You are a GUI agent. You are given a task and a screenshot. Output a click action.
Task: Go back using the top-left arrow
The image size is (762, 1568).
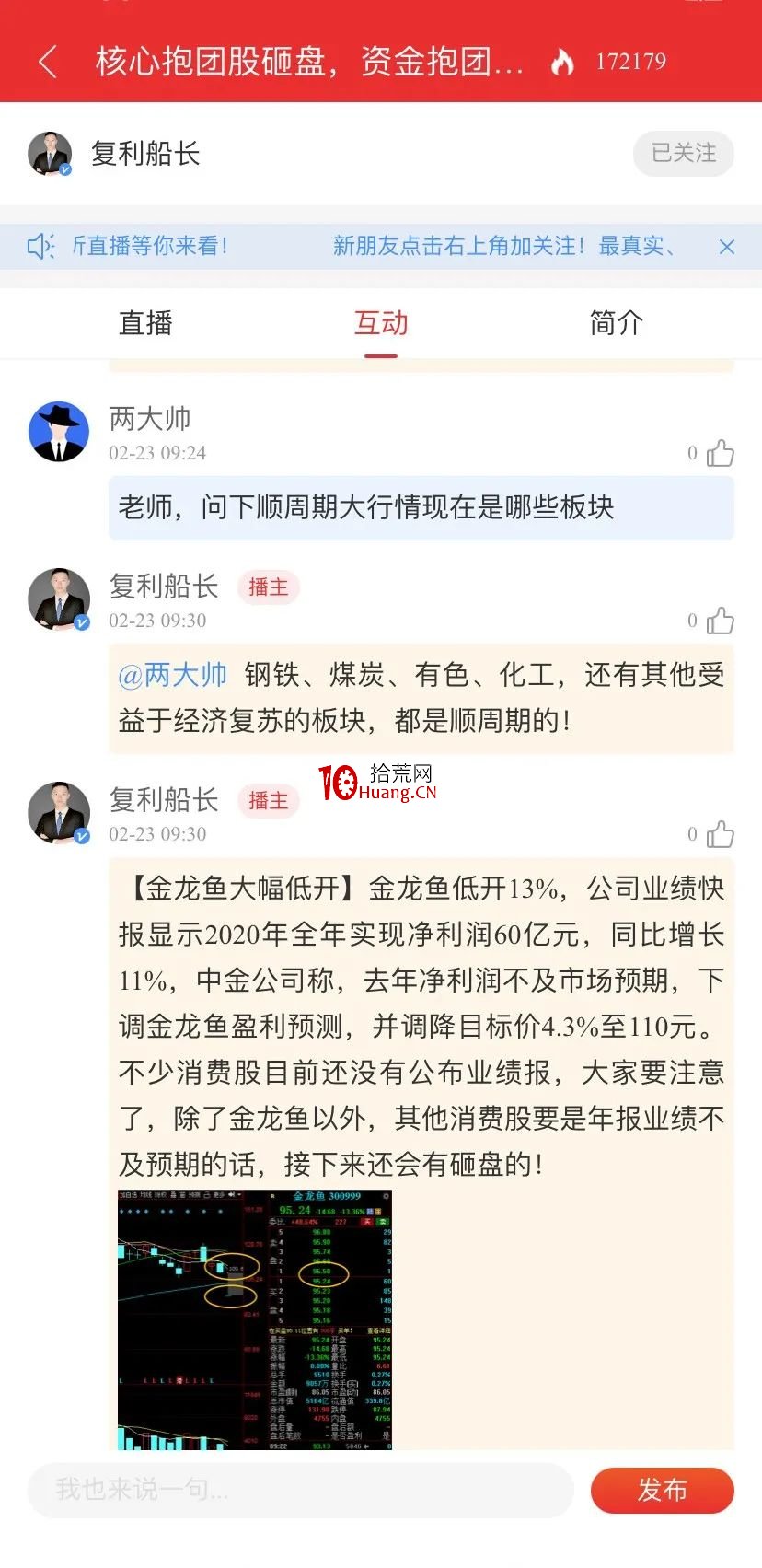tap(48, 62)
